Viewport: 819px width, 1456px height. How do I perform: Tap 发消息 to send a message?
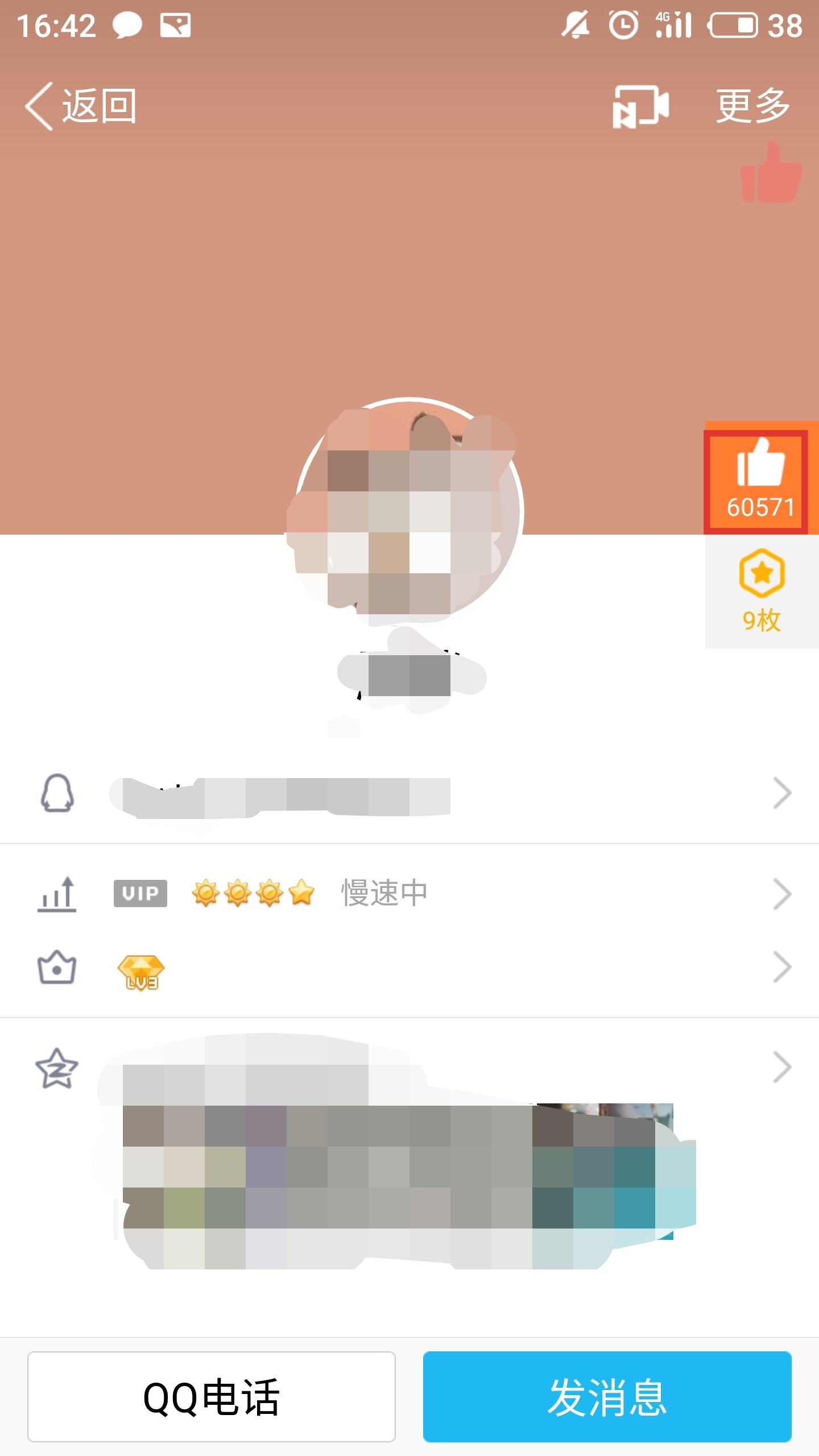pyautogui.click(x=607, y=1397)
